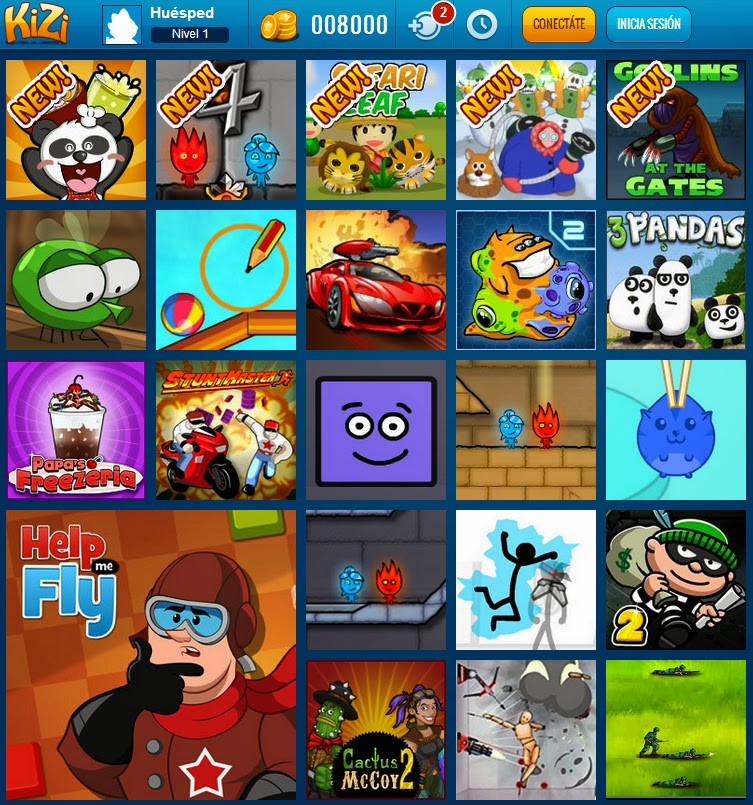Screen dimensions: 753x805
Task: Select the robber with money bag game
Action: [x=676, y=580]
